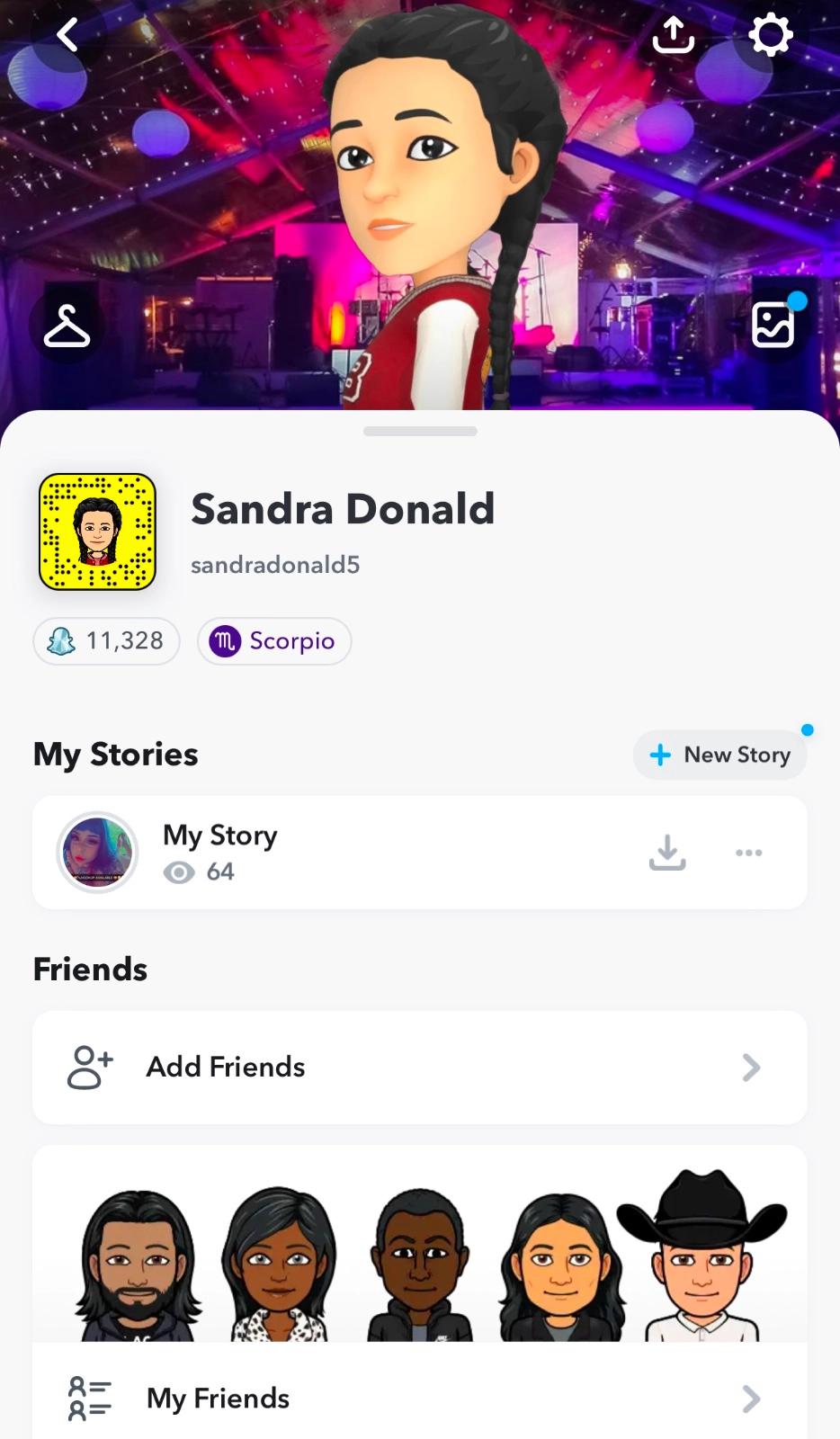Screen dimensions: 840x1439
Task: Open the background picker icon
Action: (x=773, y=325)
